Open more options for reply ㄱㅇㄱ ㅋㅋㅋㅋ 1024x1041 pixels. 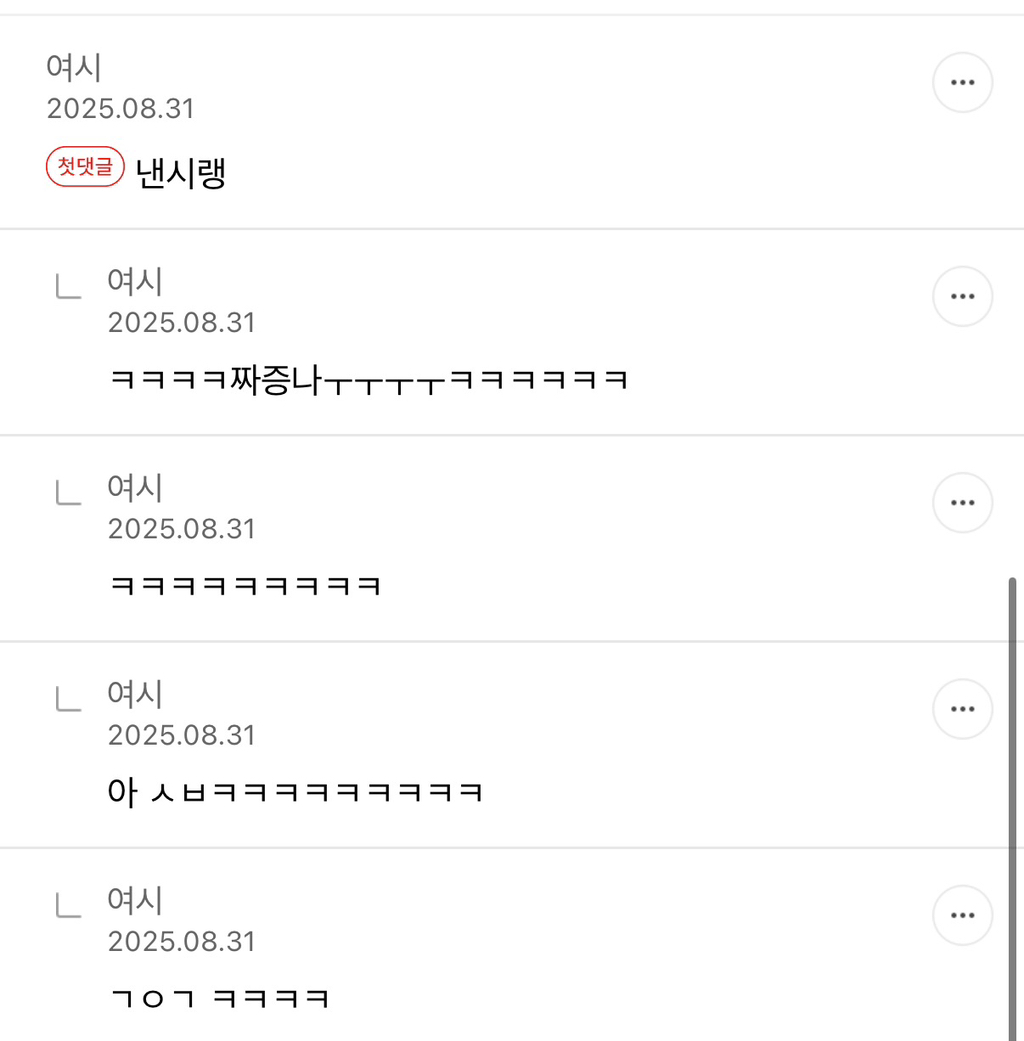[x=962, y=915]
